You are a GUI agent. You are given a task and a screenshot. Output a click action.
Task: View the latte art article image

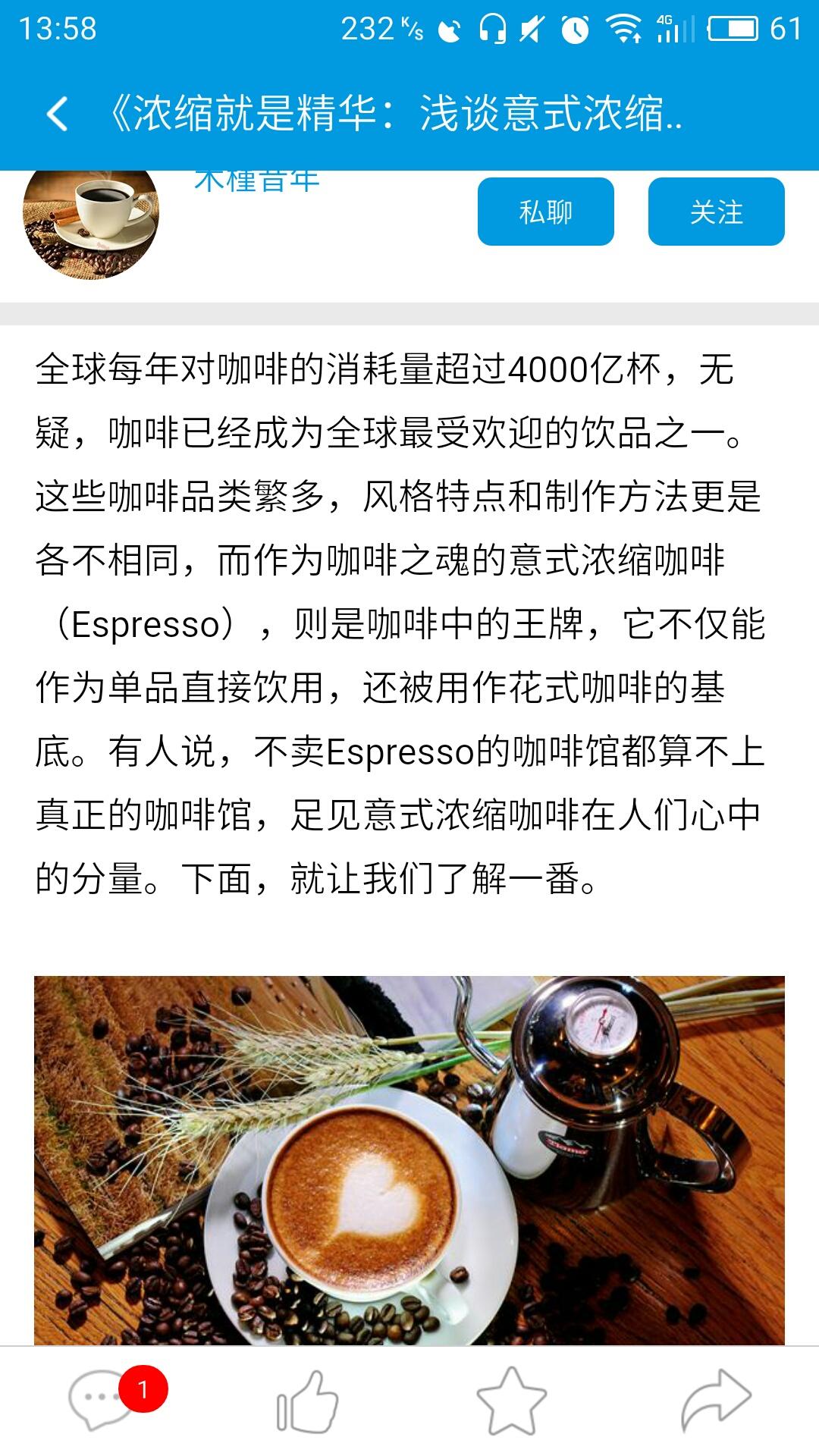tap(409, 1160)
